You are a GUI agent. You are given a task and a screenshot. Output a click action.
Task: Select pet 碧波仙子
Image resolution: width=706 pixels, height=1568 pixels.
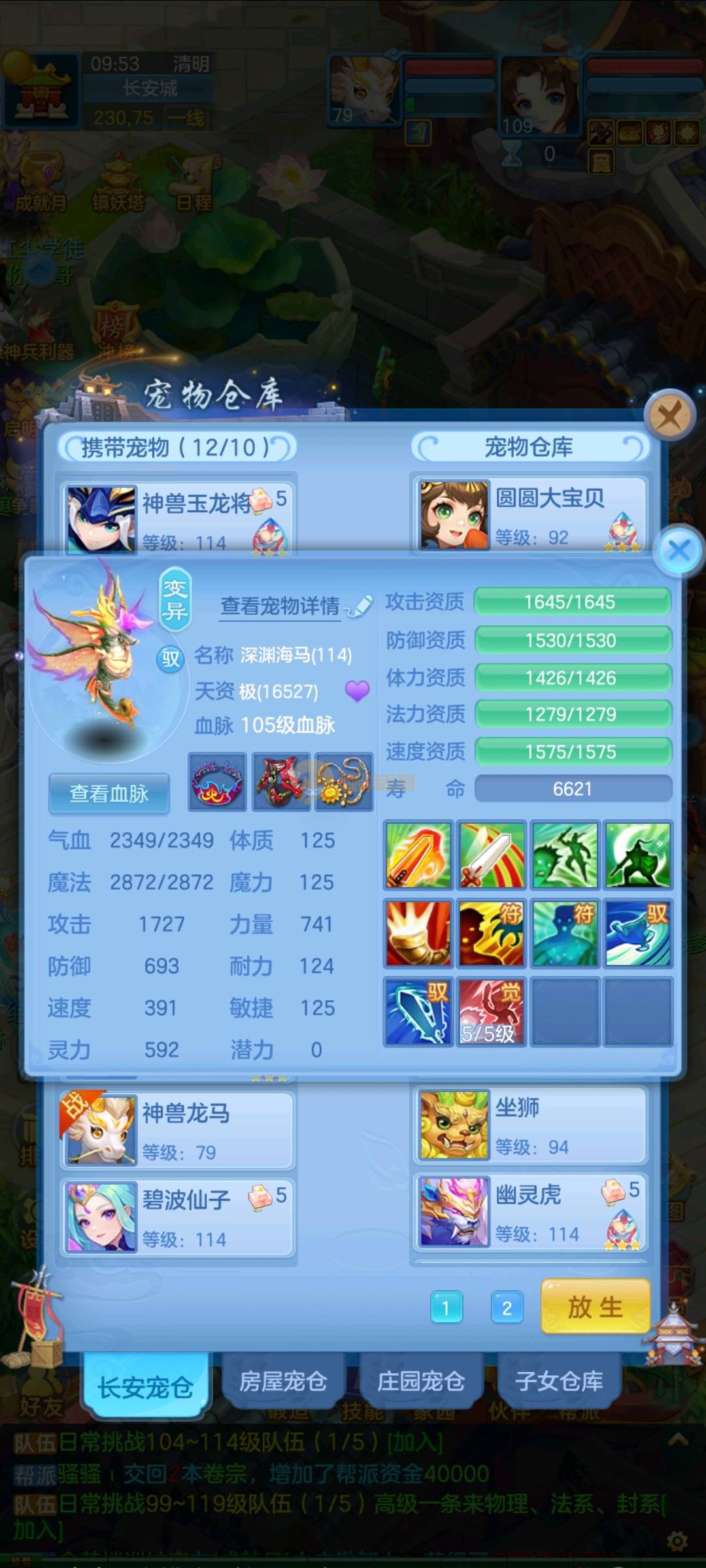178,1218
